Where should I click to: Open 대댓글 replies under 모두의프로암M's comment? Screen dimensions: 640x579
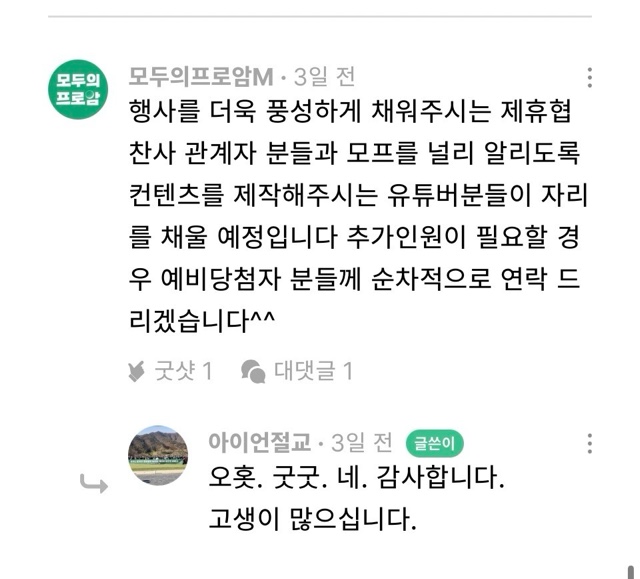pyautogui.click(x=297, y=371)
